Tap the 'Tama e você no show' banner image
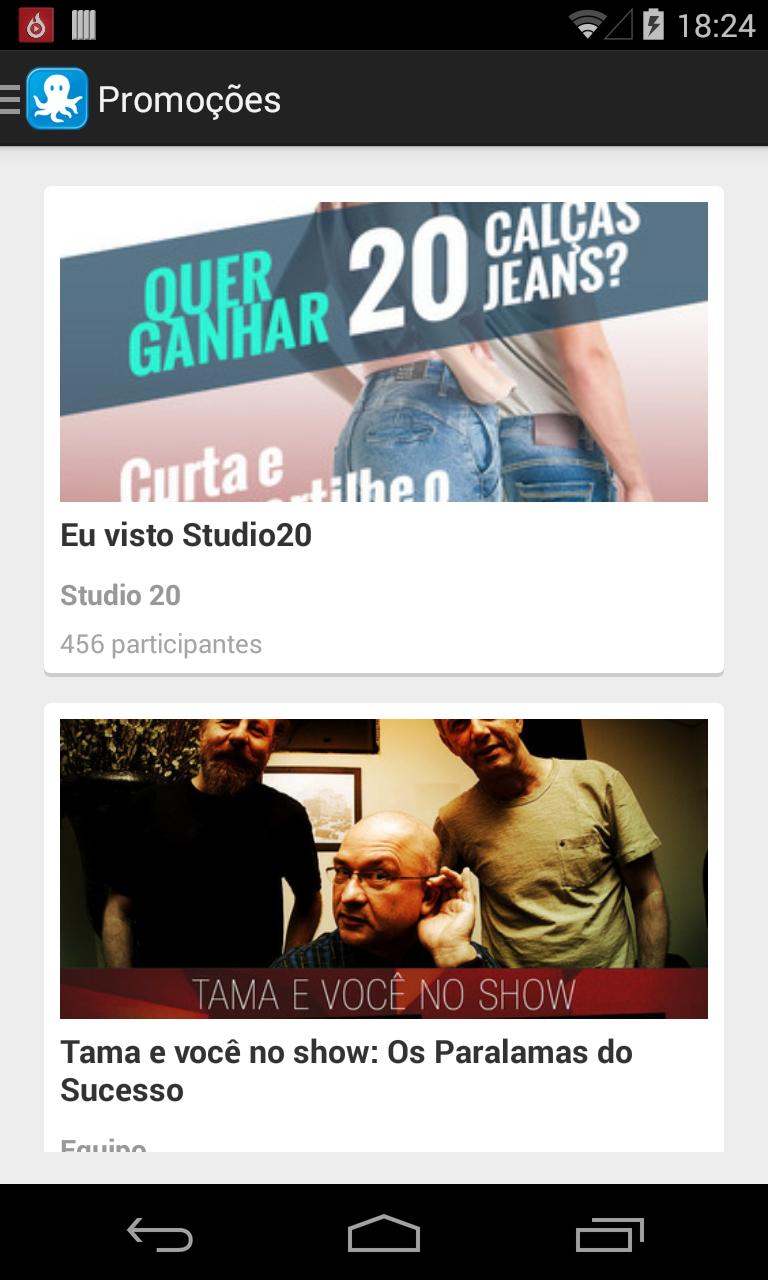768x1280 pixels. 384,868
